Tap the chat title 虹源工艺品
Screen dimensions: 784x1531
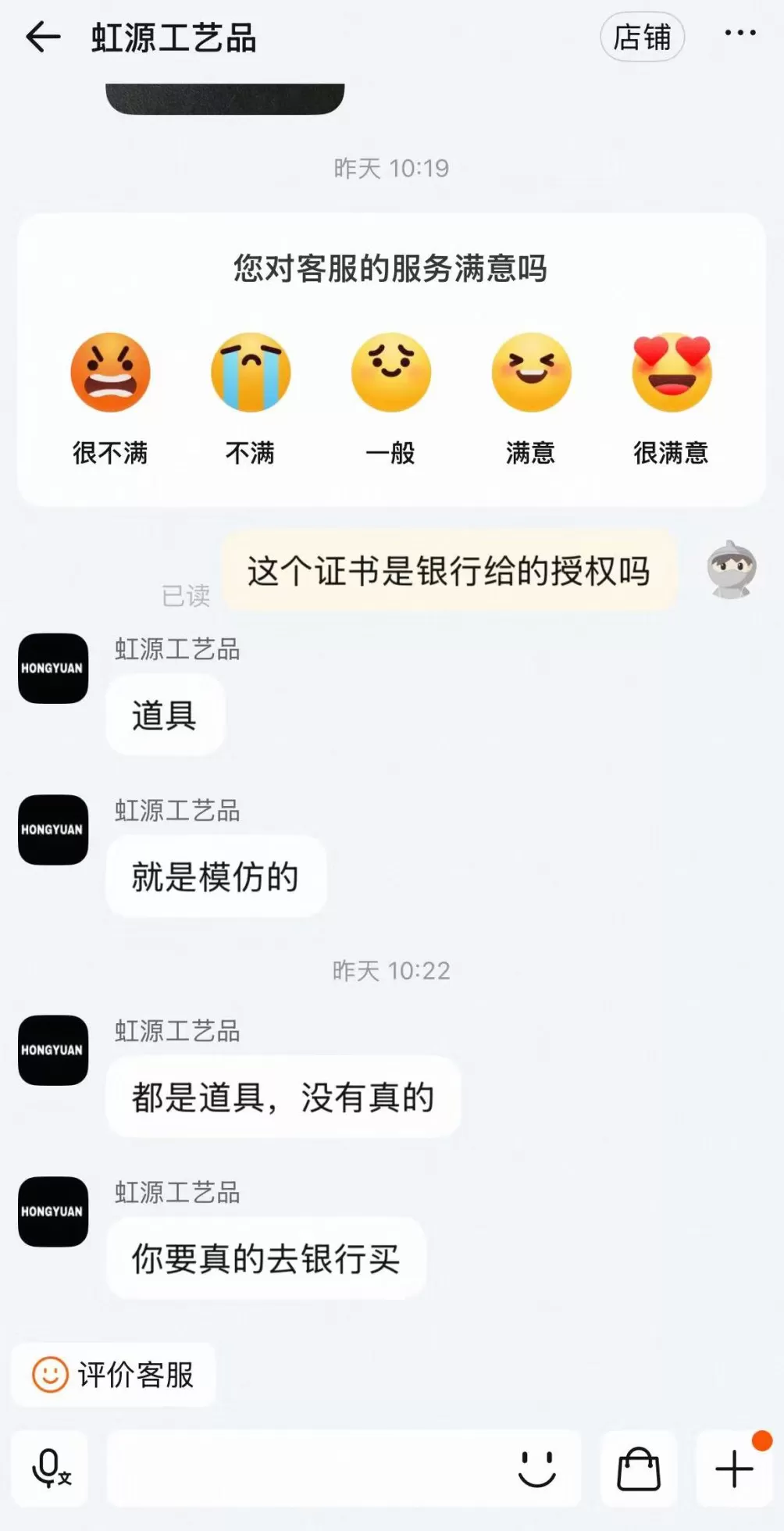click(x=176, y=37)
